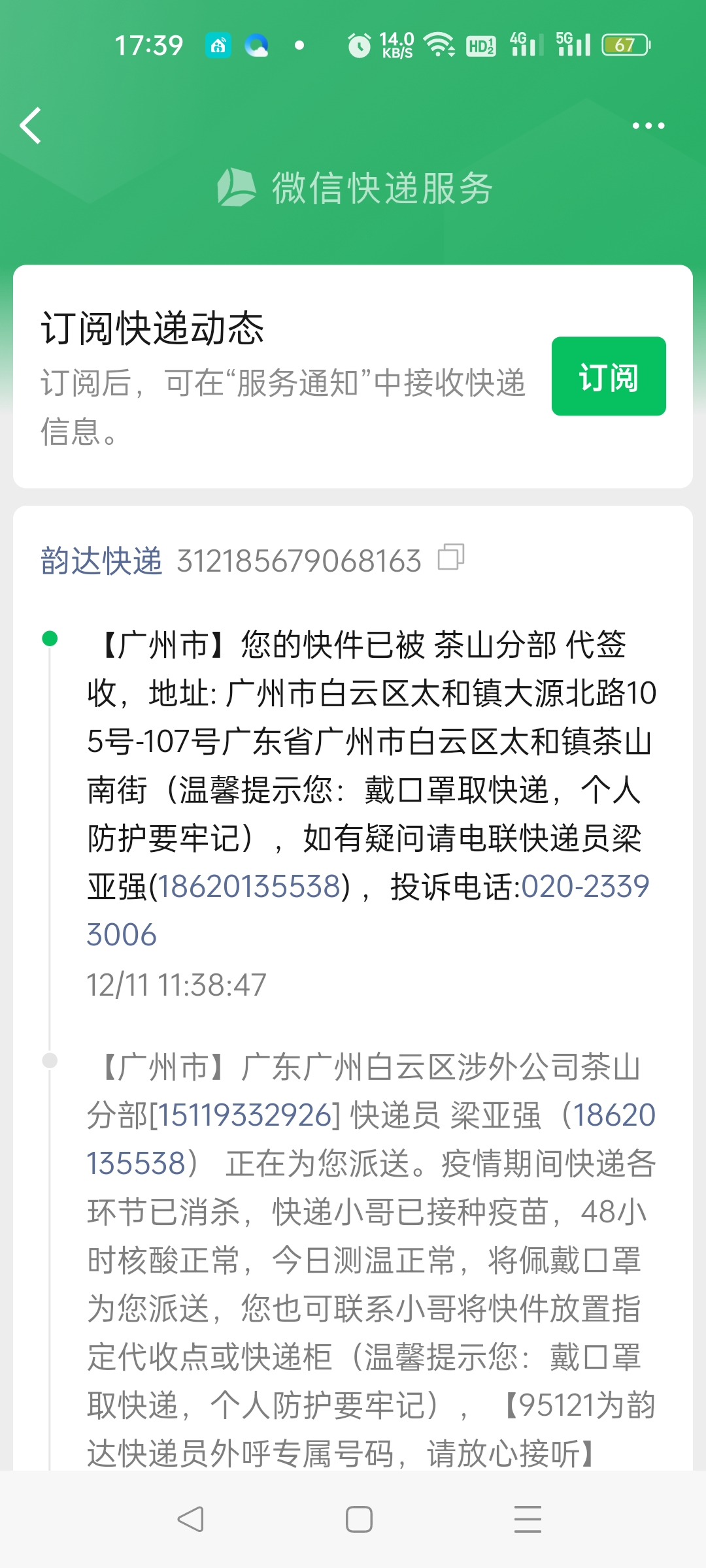Tap the green 订阅 subscribe button
Viewport: 706px width, 1568px height.
pos(609,376)
